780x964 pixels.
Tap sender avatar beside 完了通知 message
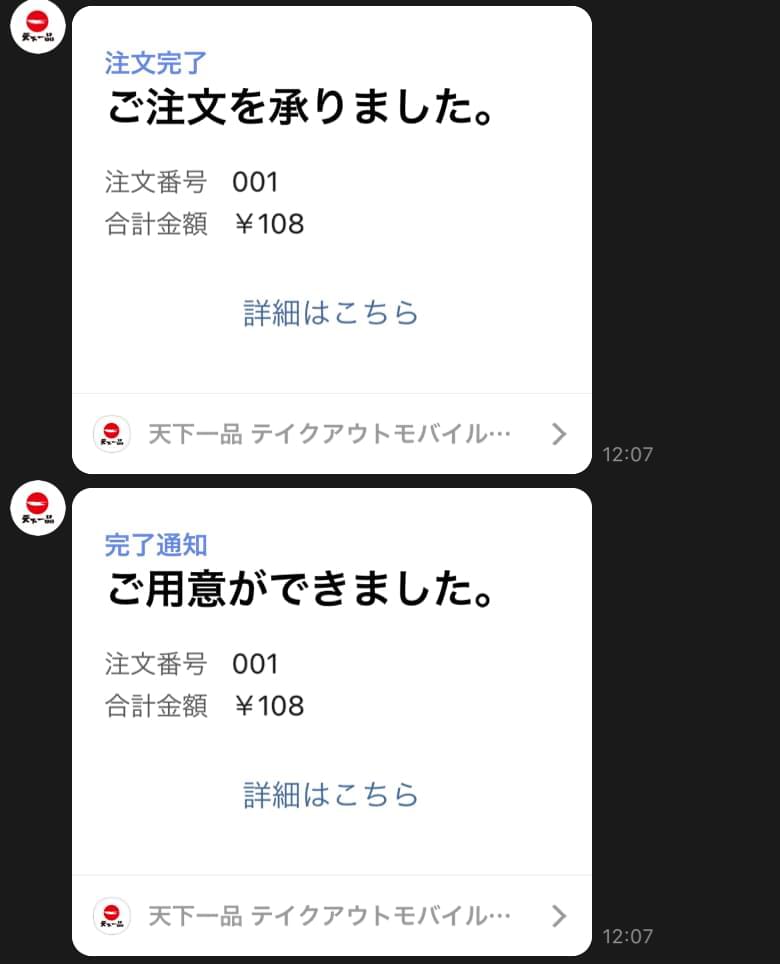point(38,507)
